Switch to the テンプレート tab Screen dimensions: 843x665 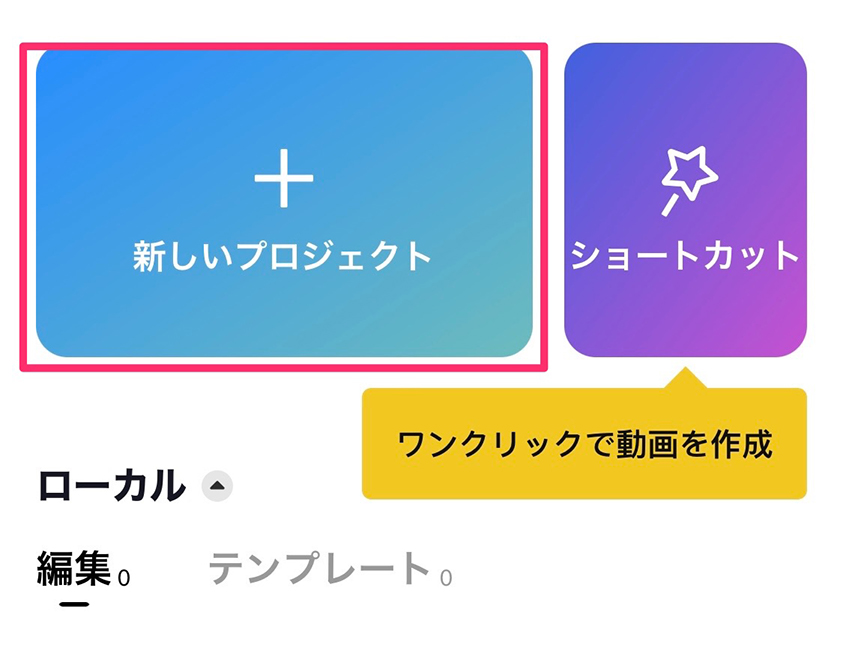pyautogui.click(x=319, y=570)
